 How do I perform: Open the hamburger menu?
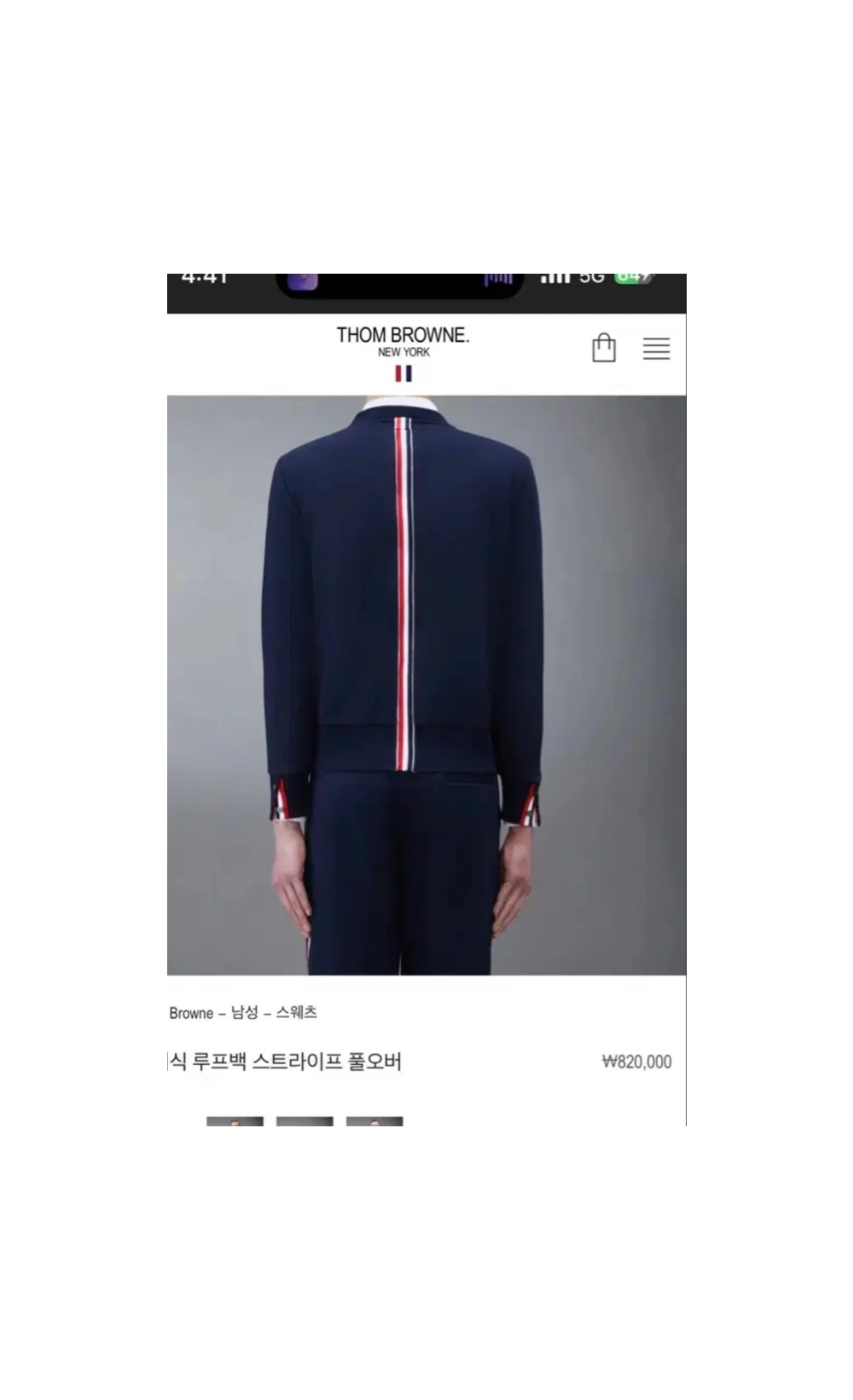point(656,348)
